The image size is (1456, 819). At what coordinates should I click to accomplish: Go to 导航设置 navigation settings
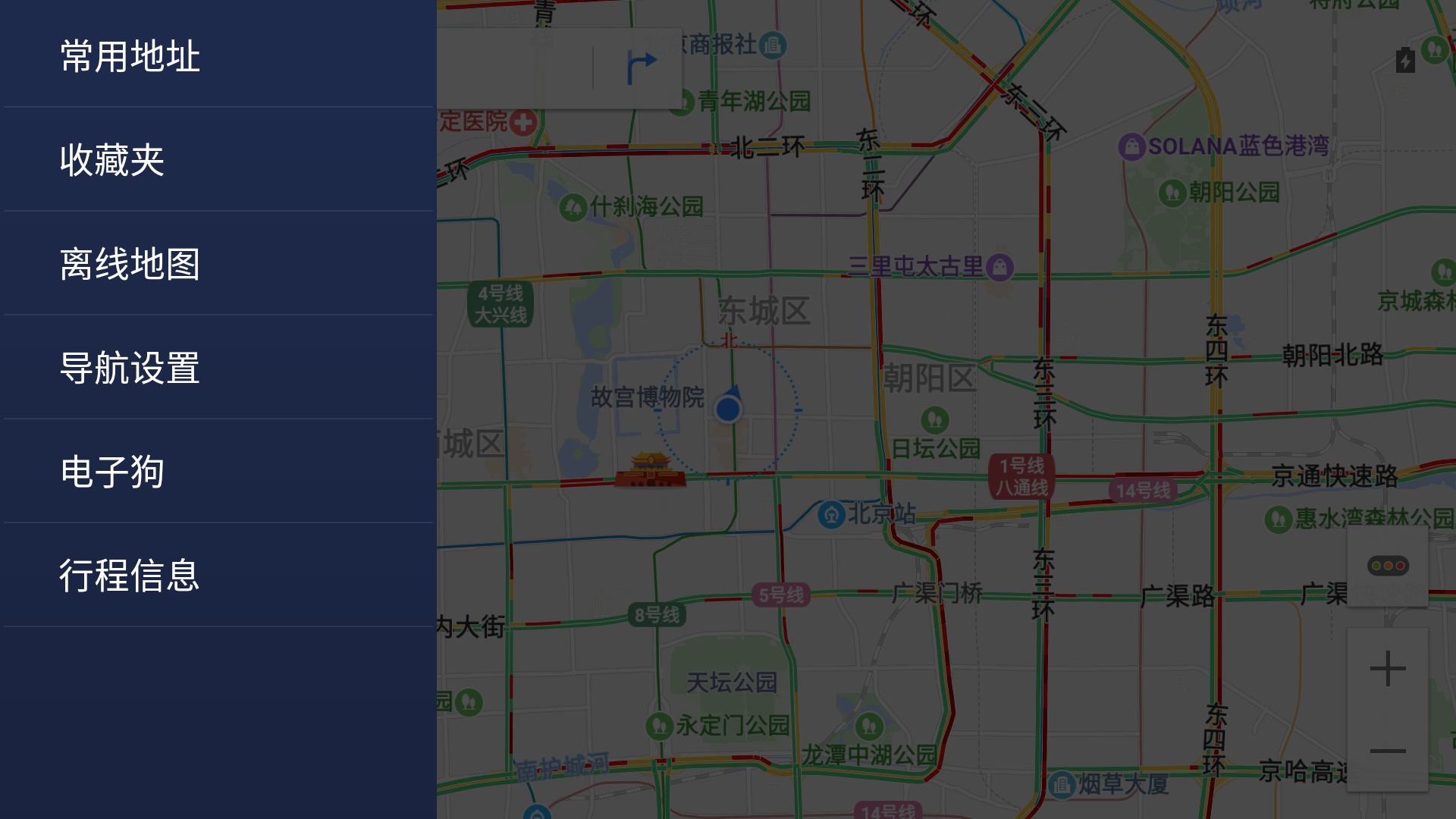(130, 368)
